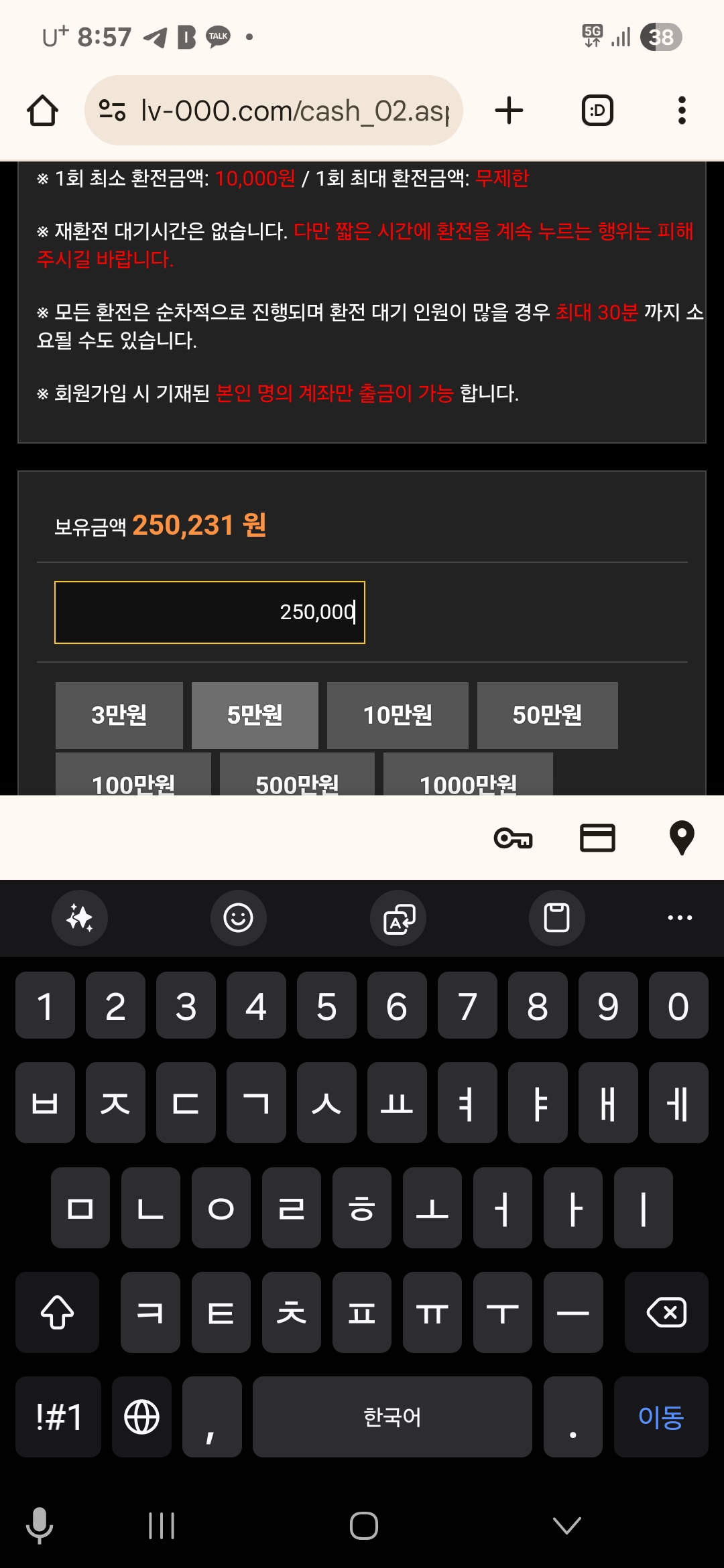
Task: Switch to symbols with !#1 key
Action: [58, 1417]
